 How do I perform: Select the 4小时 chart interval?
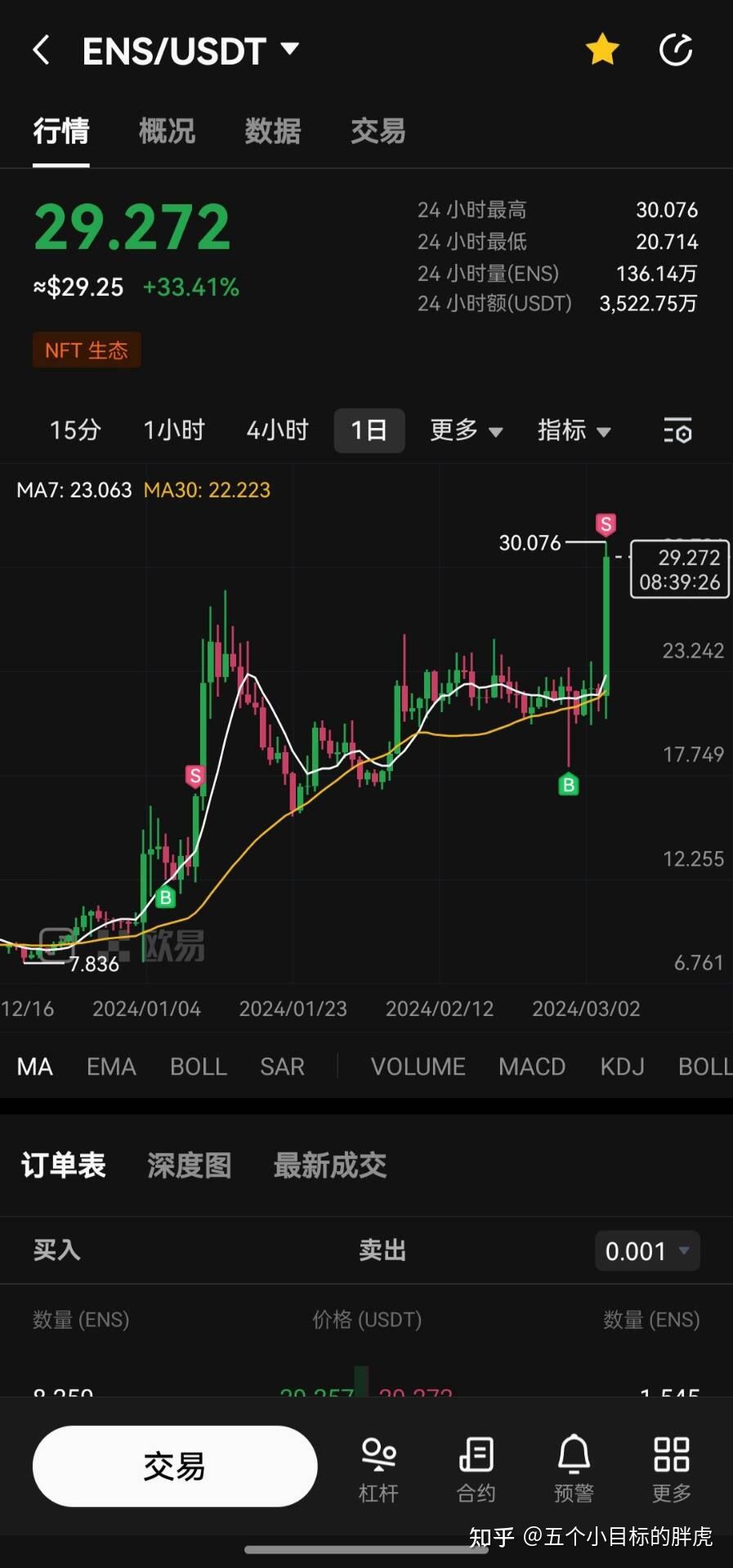278,430
